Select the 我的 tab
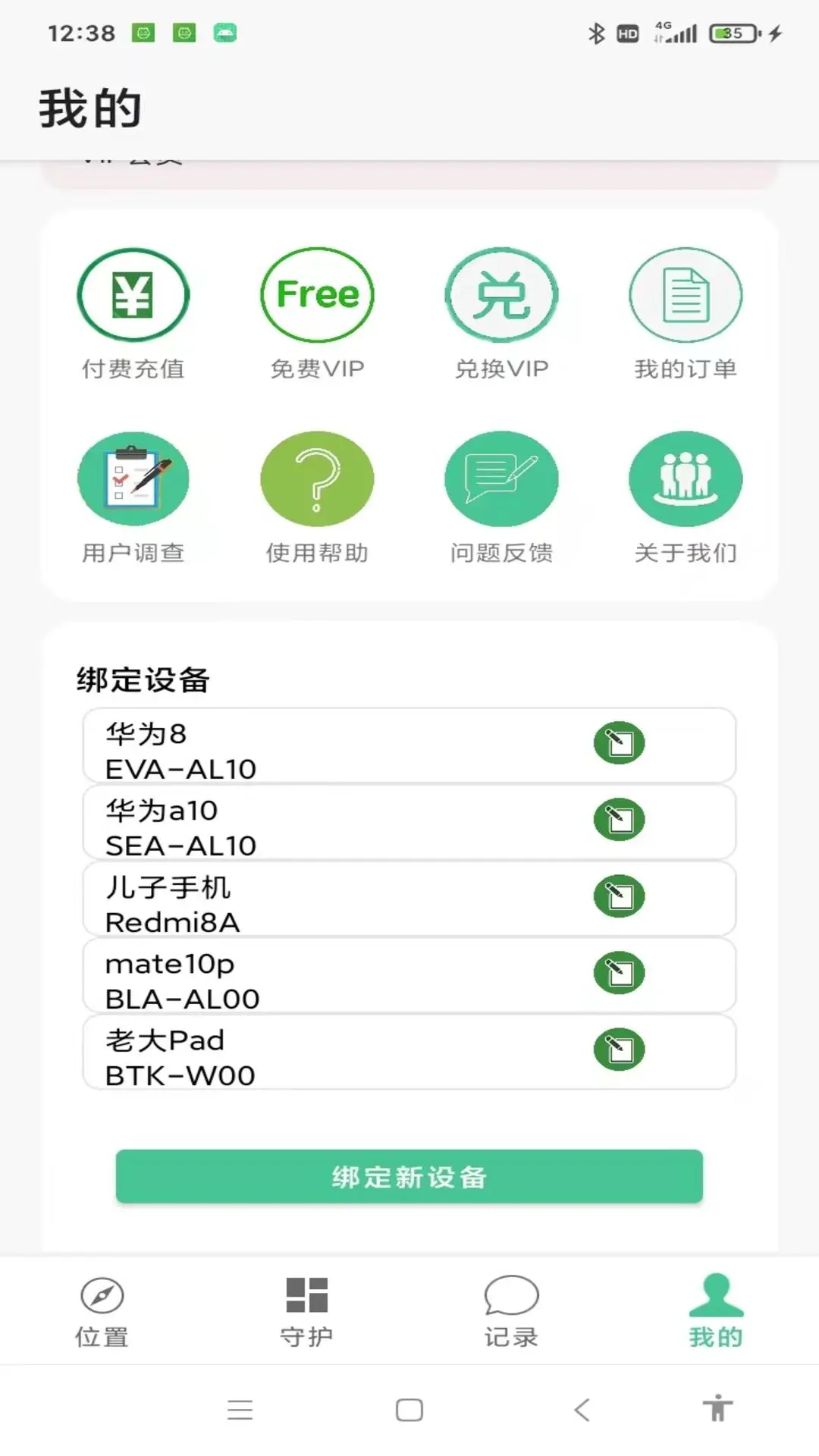This screenshot has width=819, height=1456. pos(716,1311)
